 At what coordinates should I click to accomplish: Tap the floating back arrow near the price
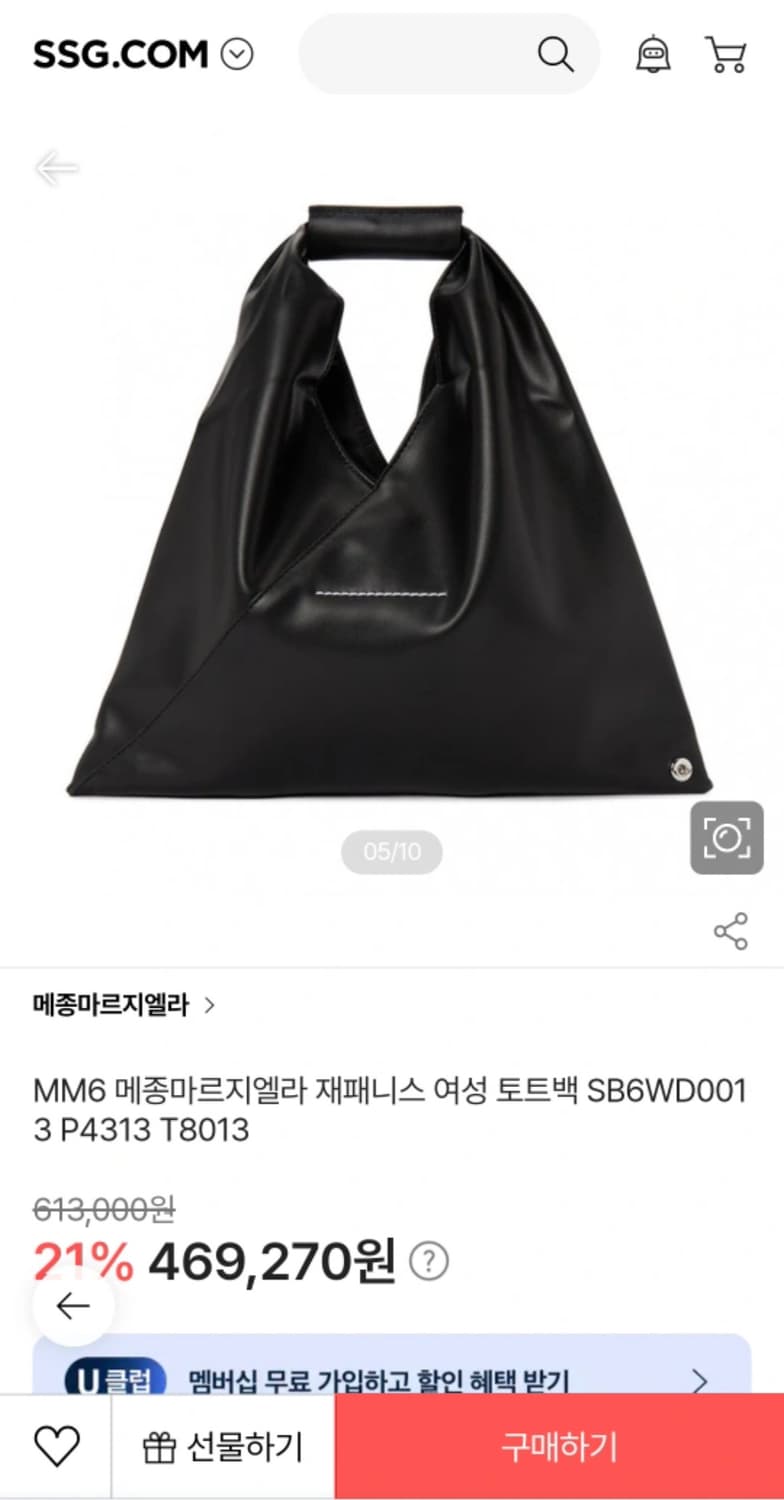(x=72, y=1305)
